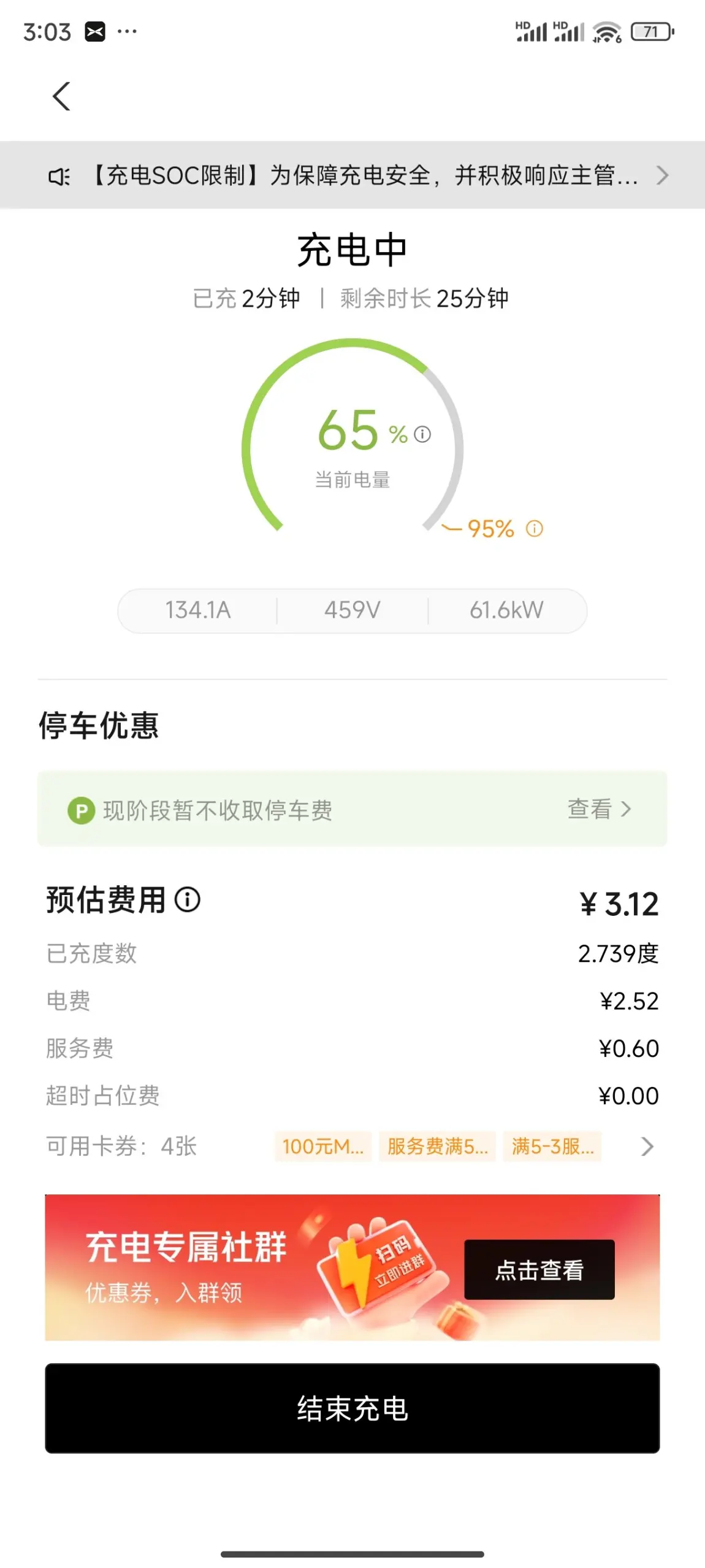Go back using the top-left arrow
This screenshot has height=1568, width=705.
pos(61,96)
